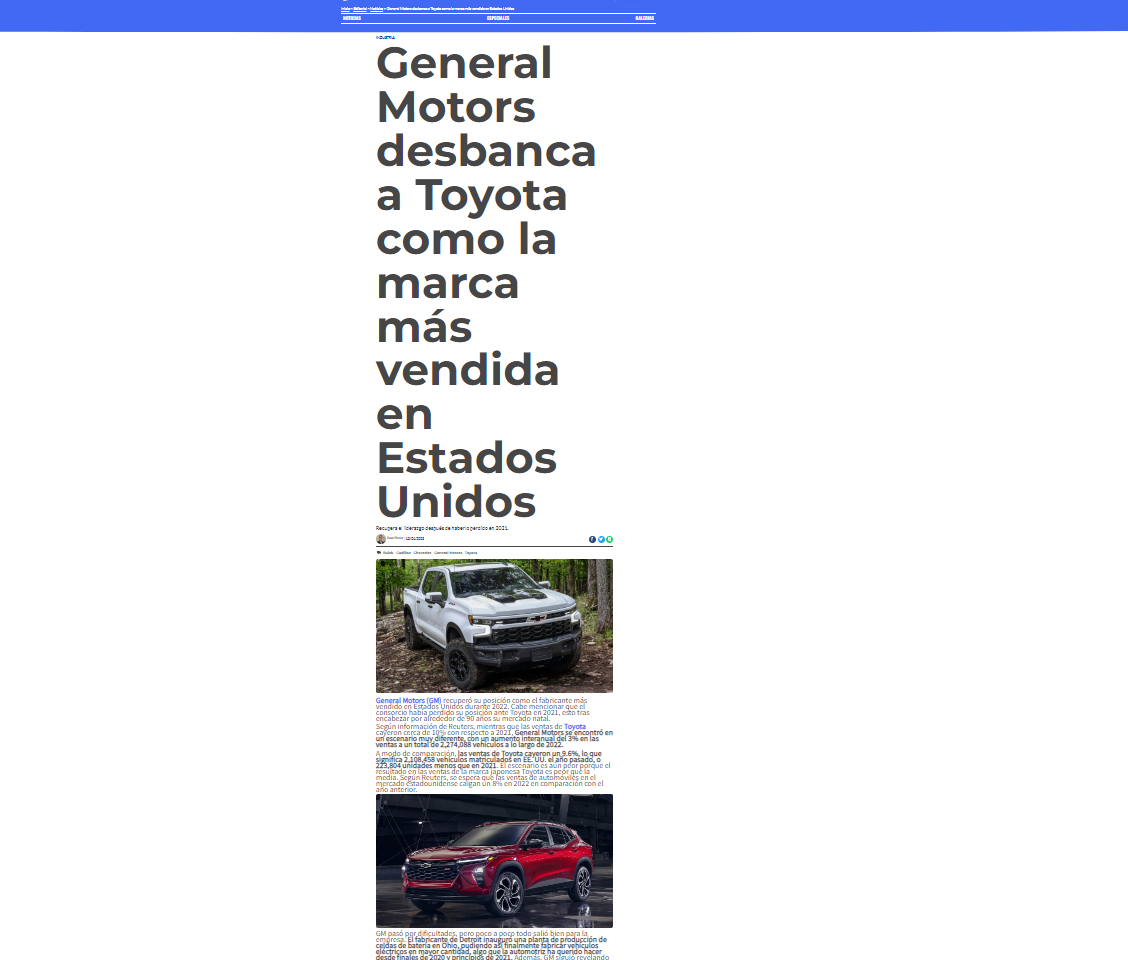The width and height of the screenshot is (1128, 960).
Task: Open the author's profile by the avatar
Action: (381, 539)
